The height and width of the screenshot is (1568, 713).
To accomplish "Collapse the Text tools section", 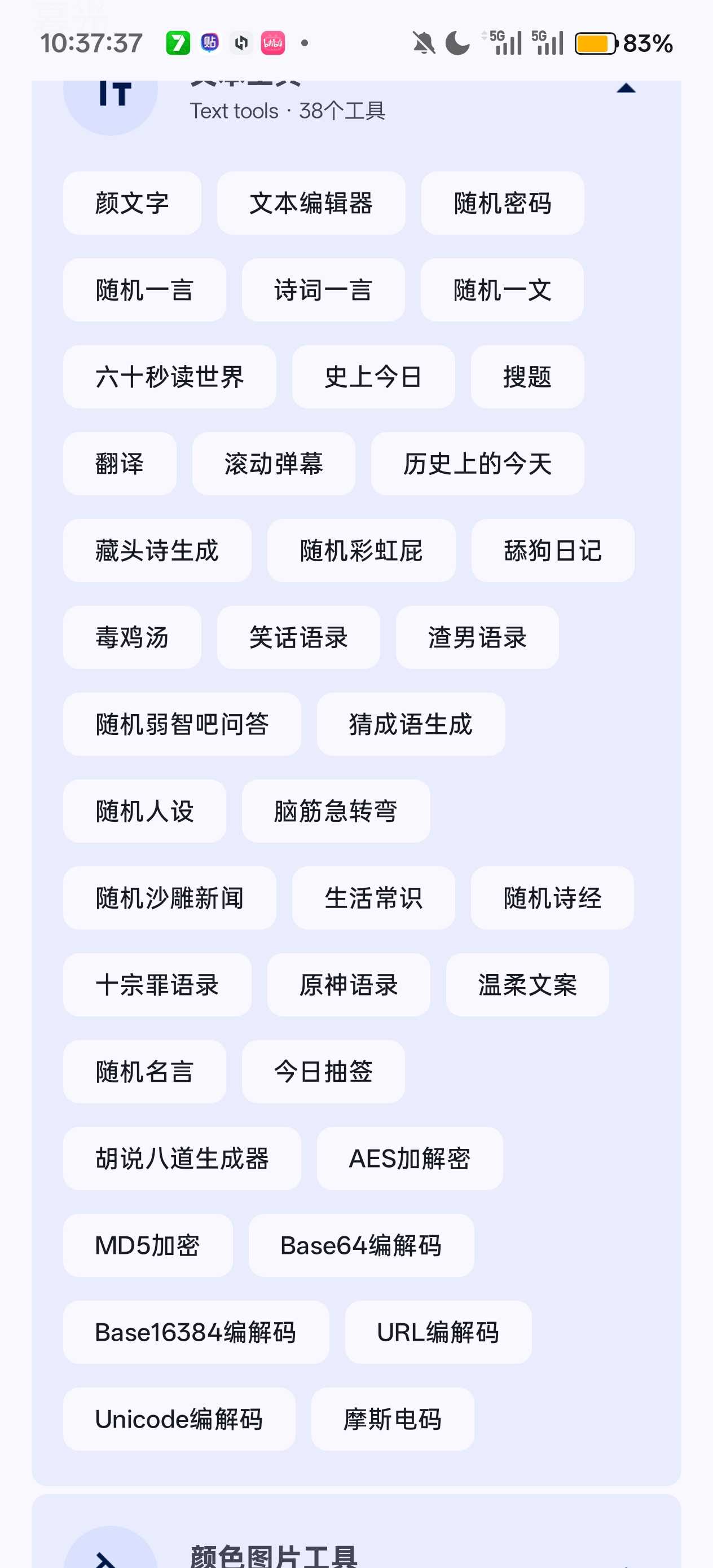I will click(626, 89).
